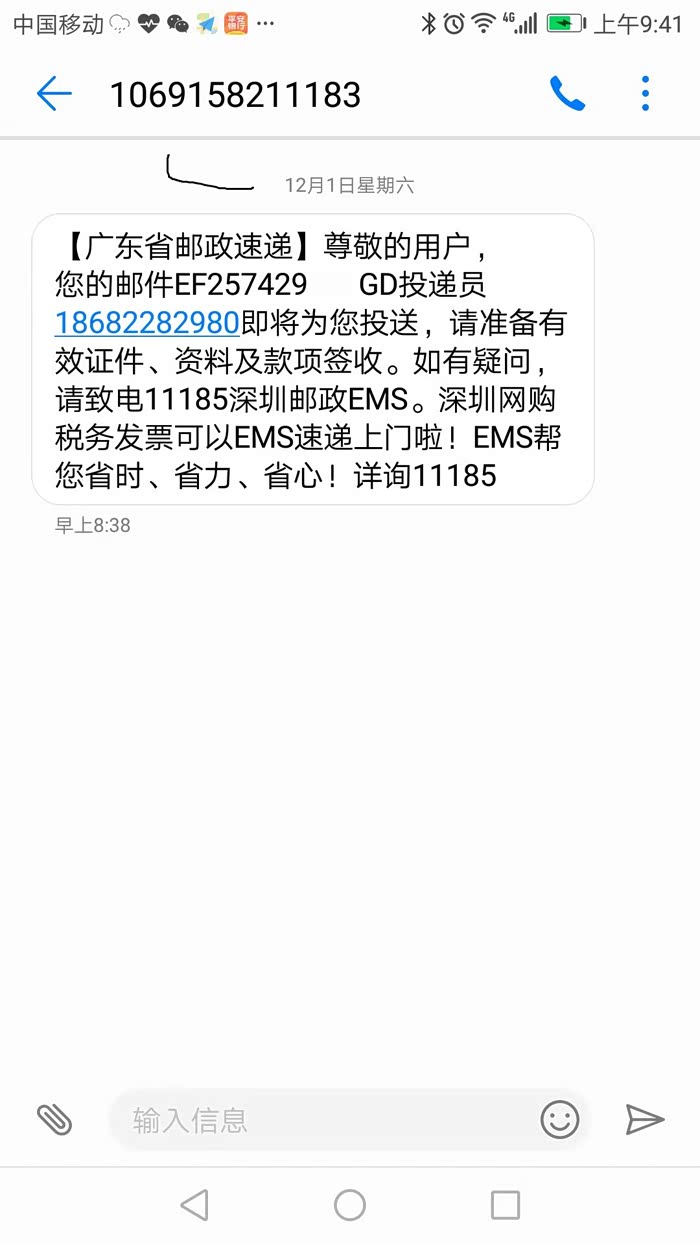Focus the 输入信息 message field
Image resolution: width=700 pixels, height=1244 pixels.
coord(320,1120)
